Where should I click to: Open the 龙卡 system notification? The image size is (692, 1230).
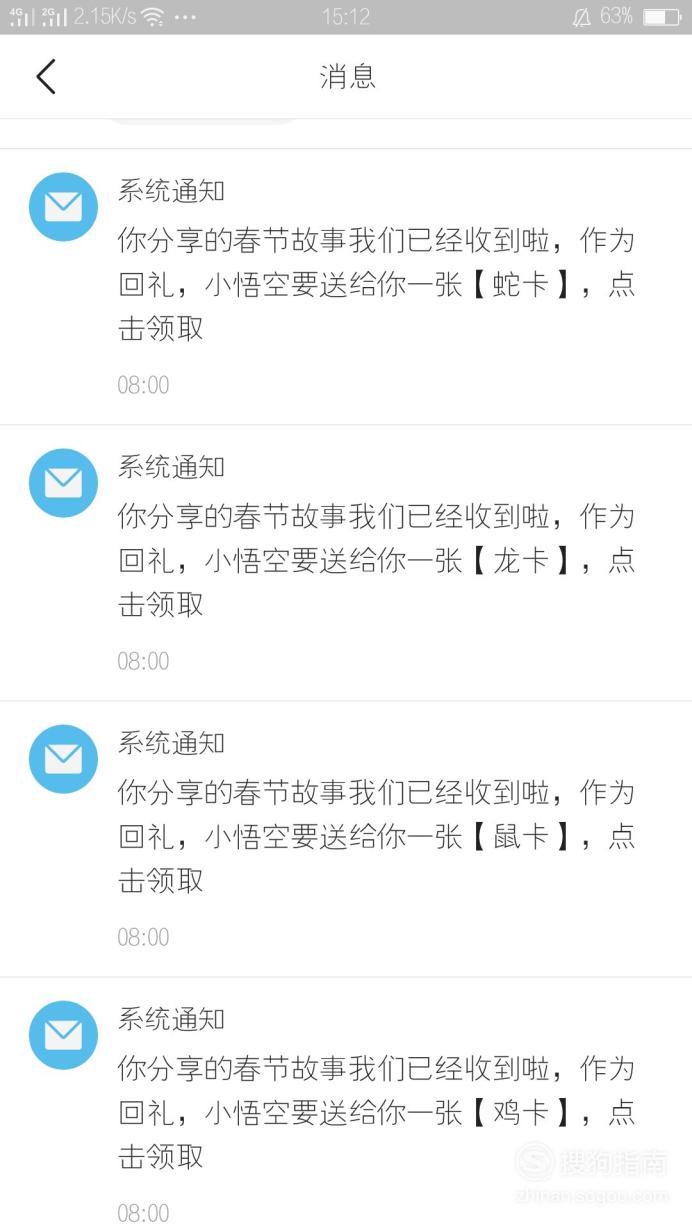click(x=346, y=563)
